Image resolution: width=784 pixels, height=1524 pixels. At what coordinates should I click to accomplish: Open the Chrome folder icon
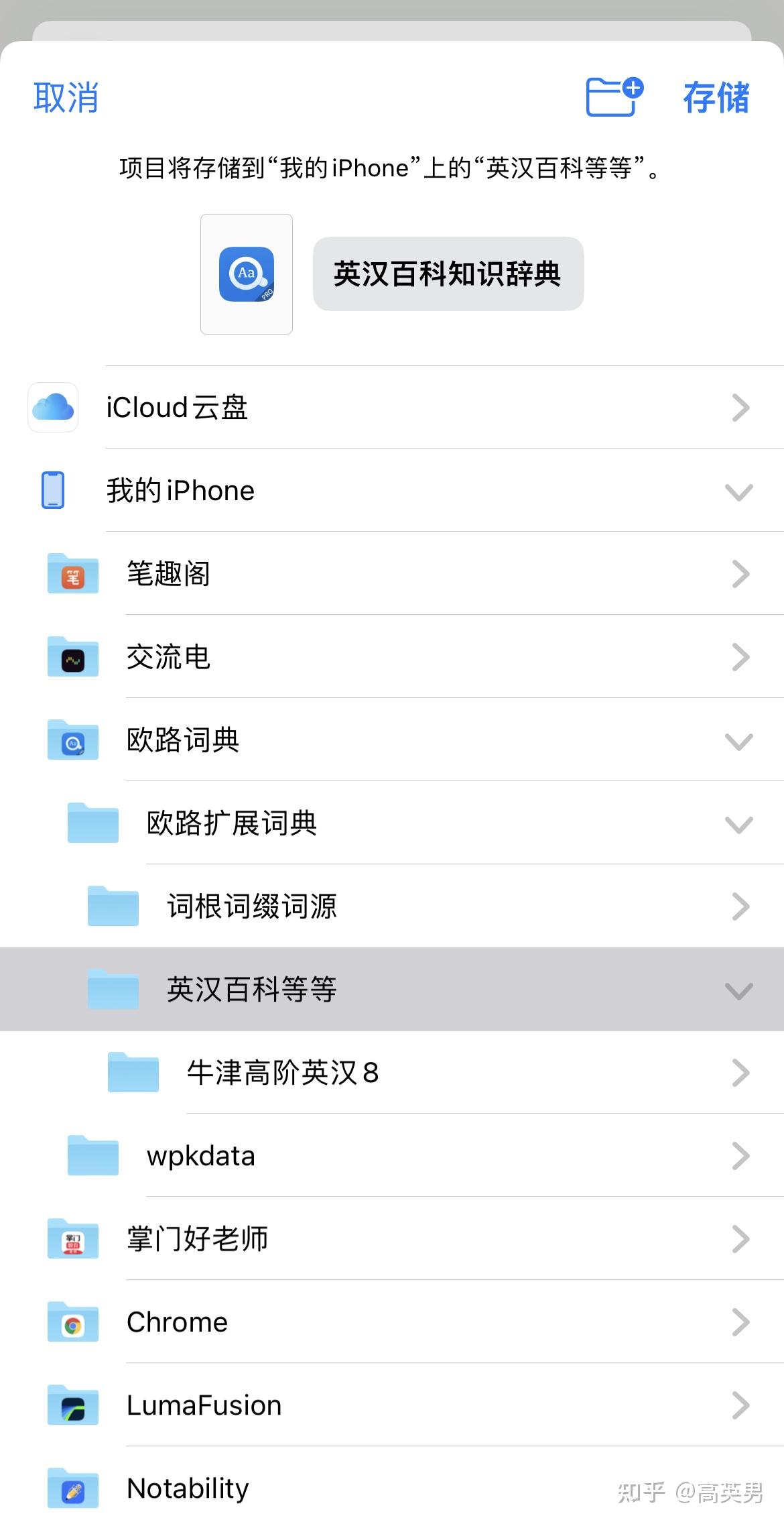[72, 1322]
